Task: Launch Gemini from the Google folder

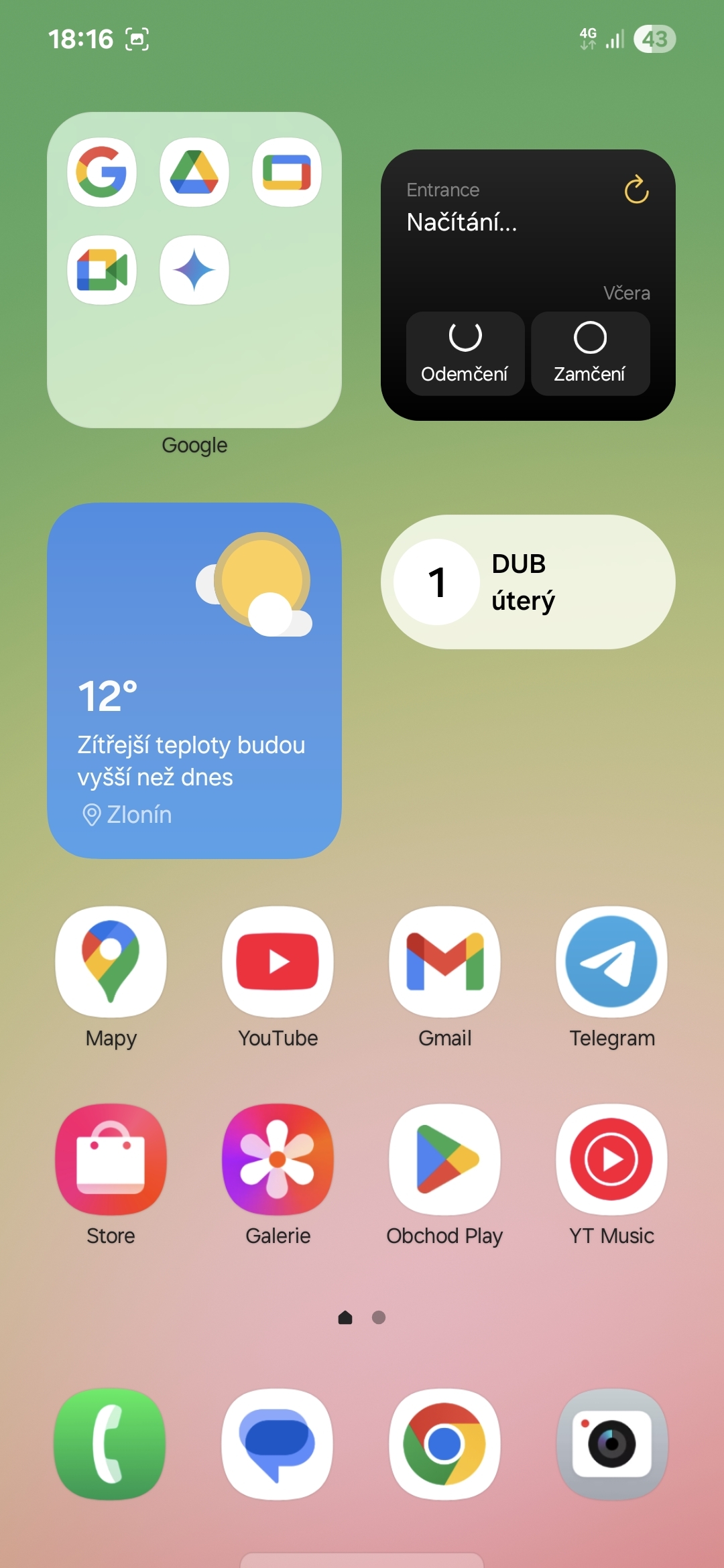Action: (194, 270)
